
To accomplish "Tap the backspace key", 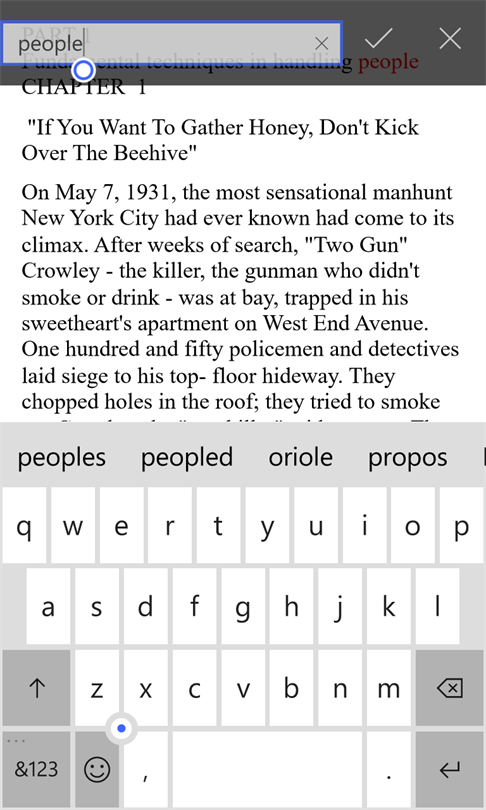I will (449, 688).
